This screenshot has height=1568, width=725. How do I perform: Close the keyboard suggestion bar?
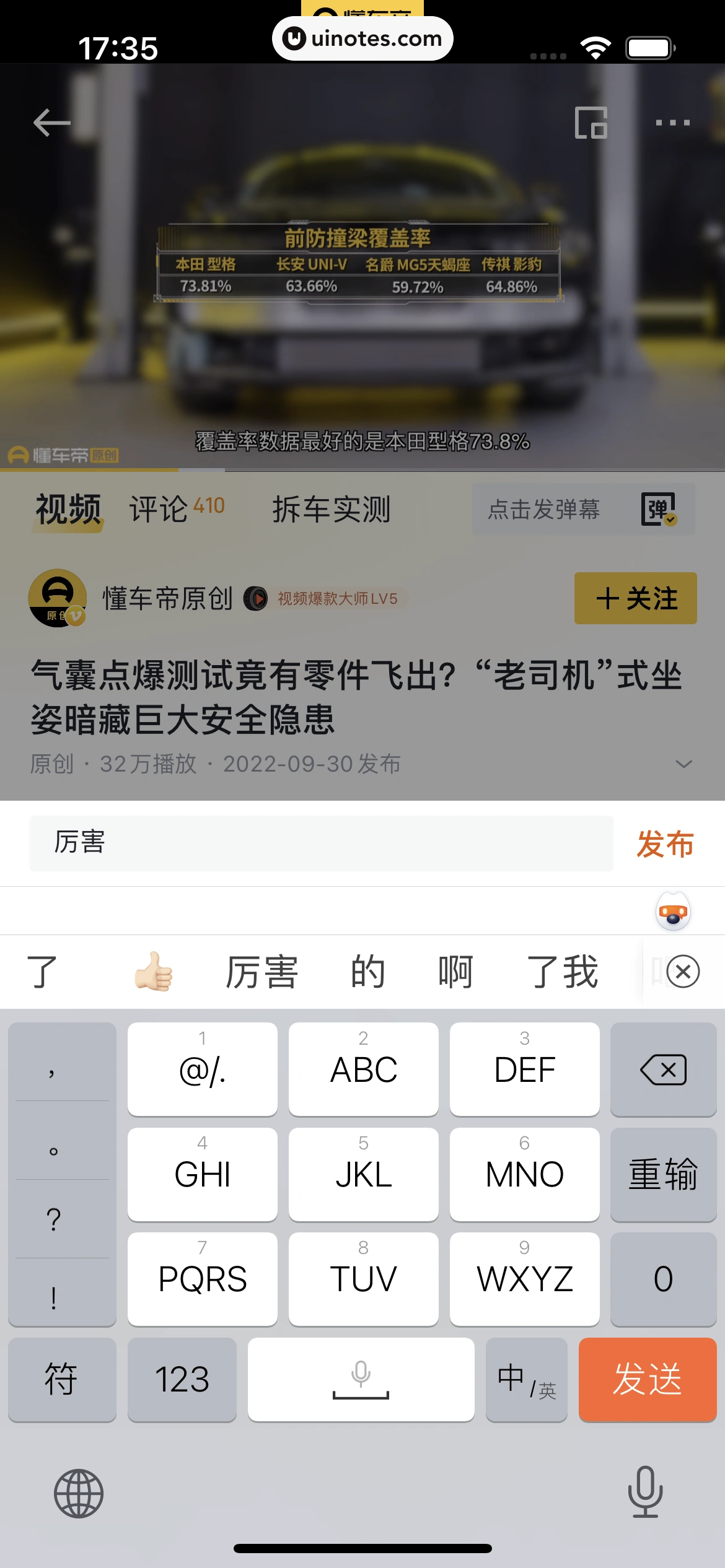(683, 971)
